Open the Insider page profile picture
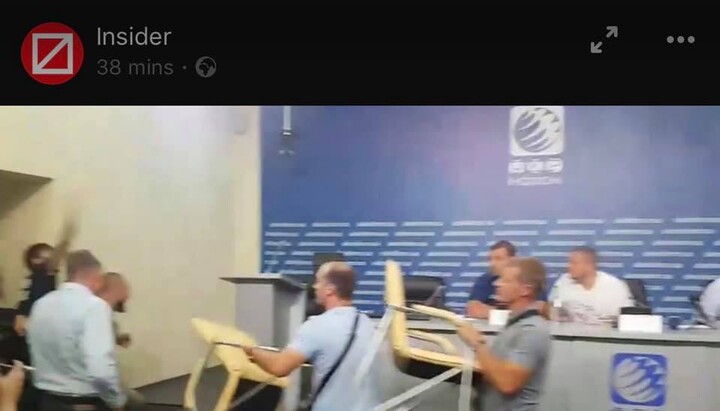This screenshot has width=720, height=411. [52, 53]
